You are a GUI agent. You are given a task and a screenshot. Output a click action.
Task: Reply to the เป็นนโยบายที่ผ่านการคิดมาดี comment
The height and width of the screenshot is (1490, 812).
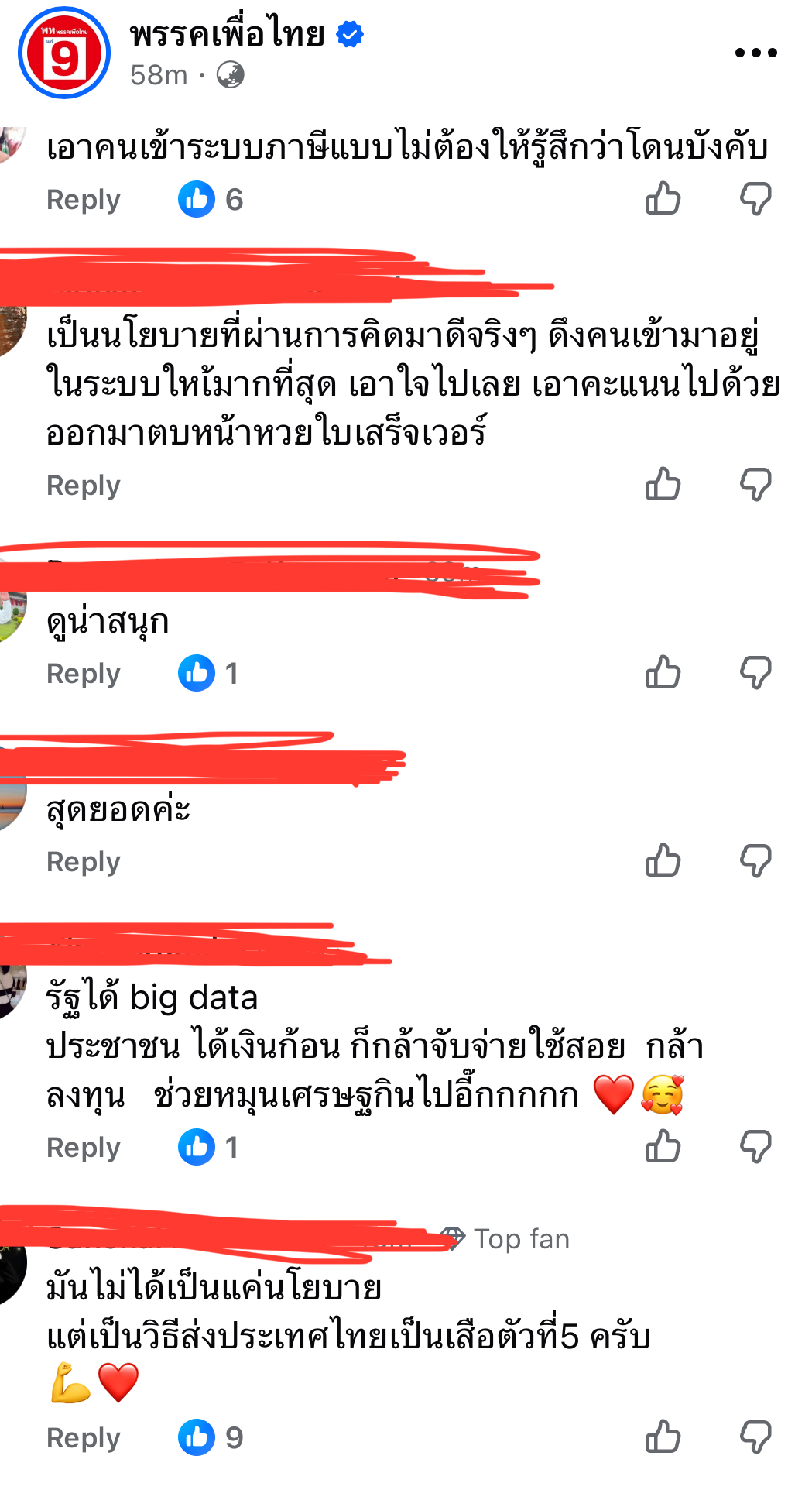click(x=84, y=486)
